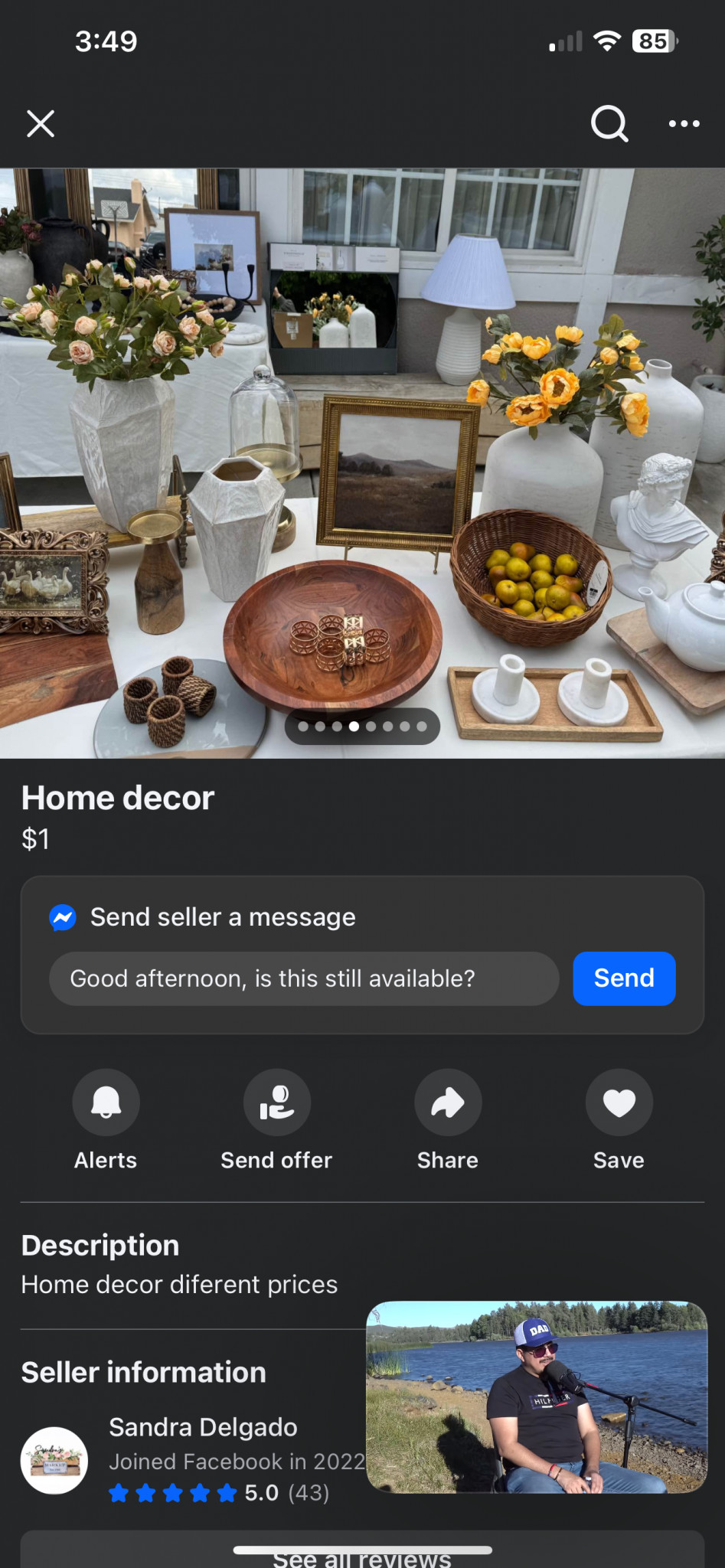725x1568 pixels.
Task: Open the search icon
Action: tap(609, 123)
